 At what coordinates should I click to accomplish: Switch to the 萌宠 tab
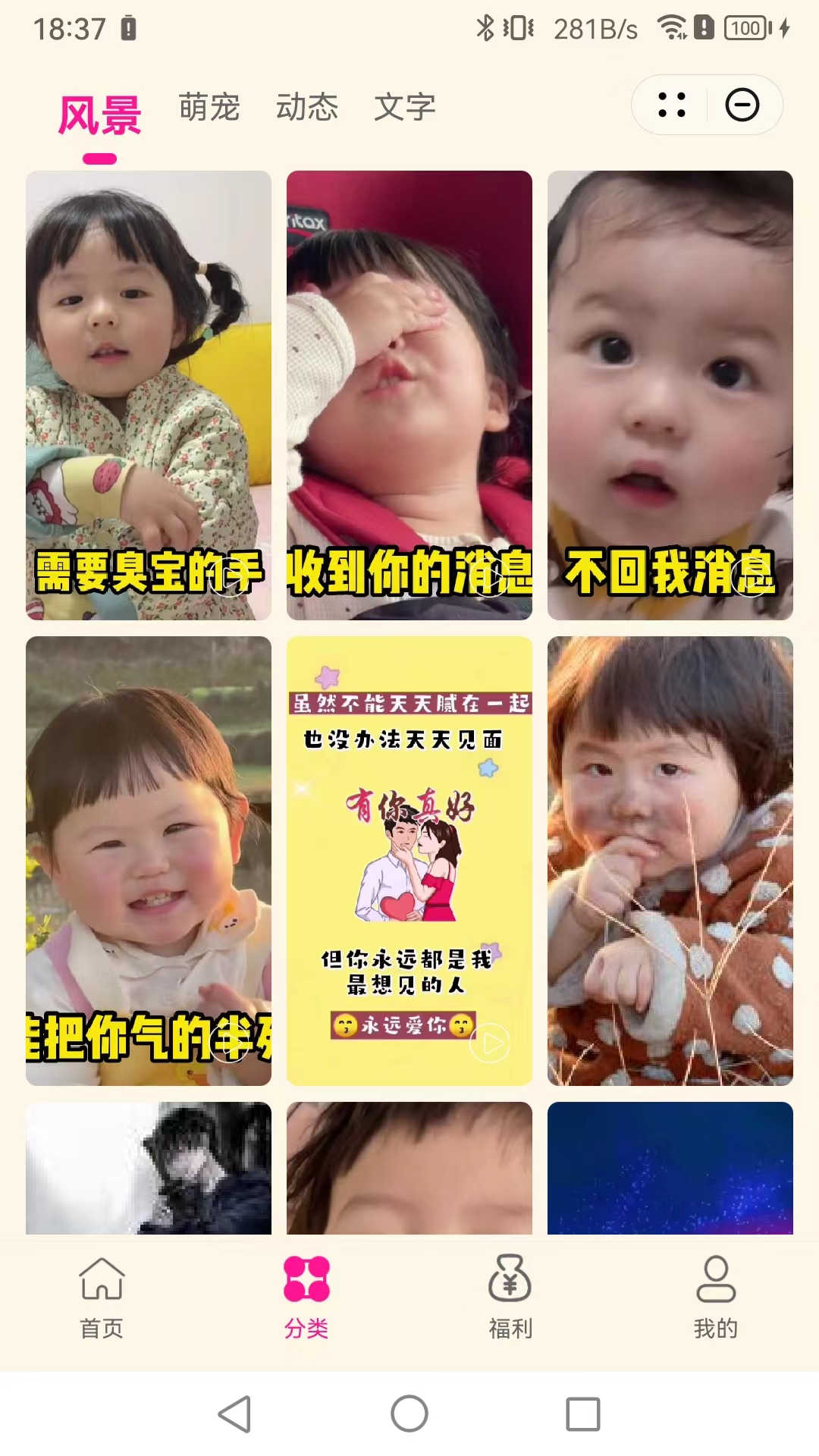[x=209, y=108]
